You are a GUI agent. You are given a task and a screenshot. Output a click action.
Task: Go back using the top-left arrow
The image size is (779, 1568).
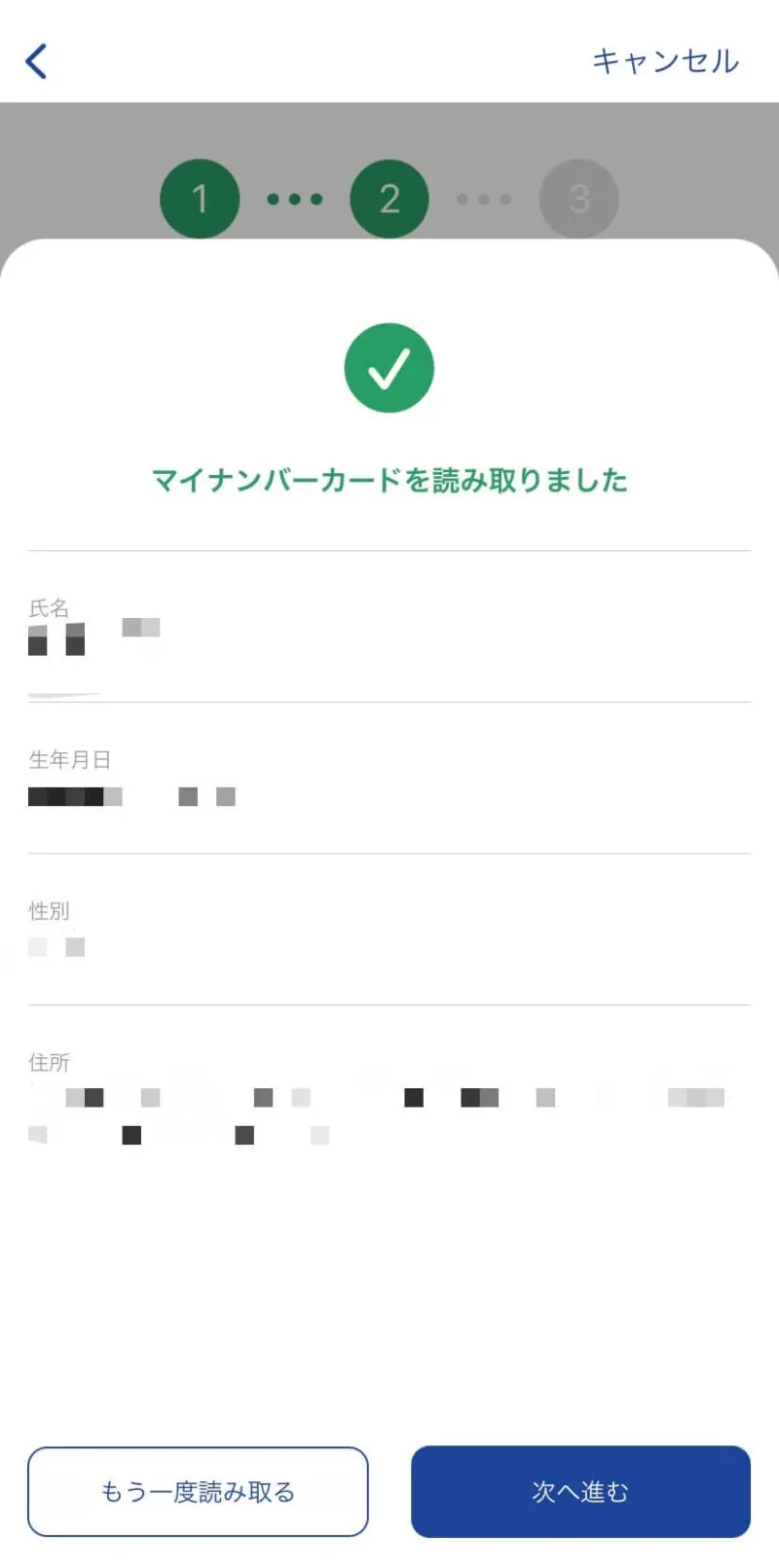[x=36, y=61]
